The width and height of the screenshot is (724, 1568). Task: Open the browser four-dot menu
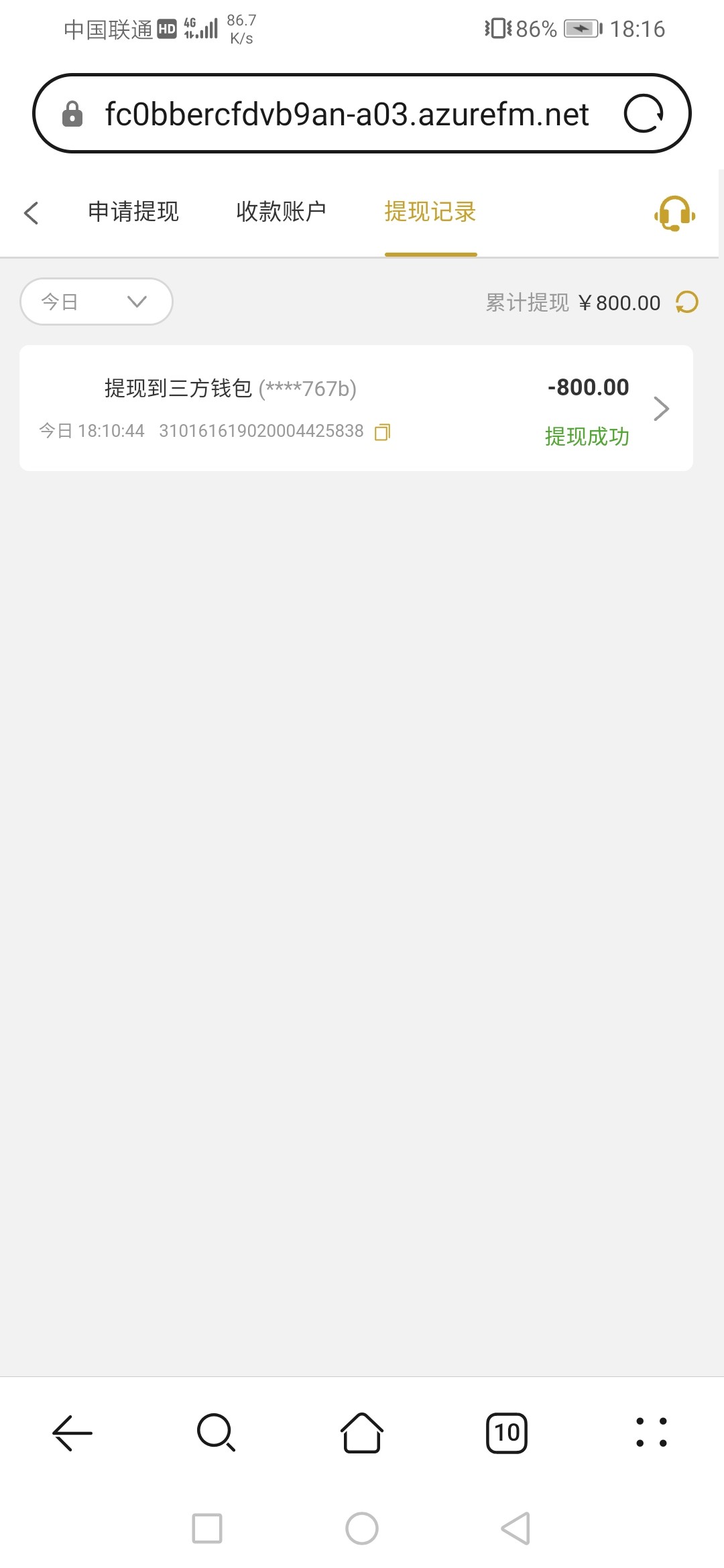(x=652, y=1433)
